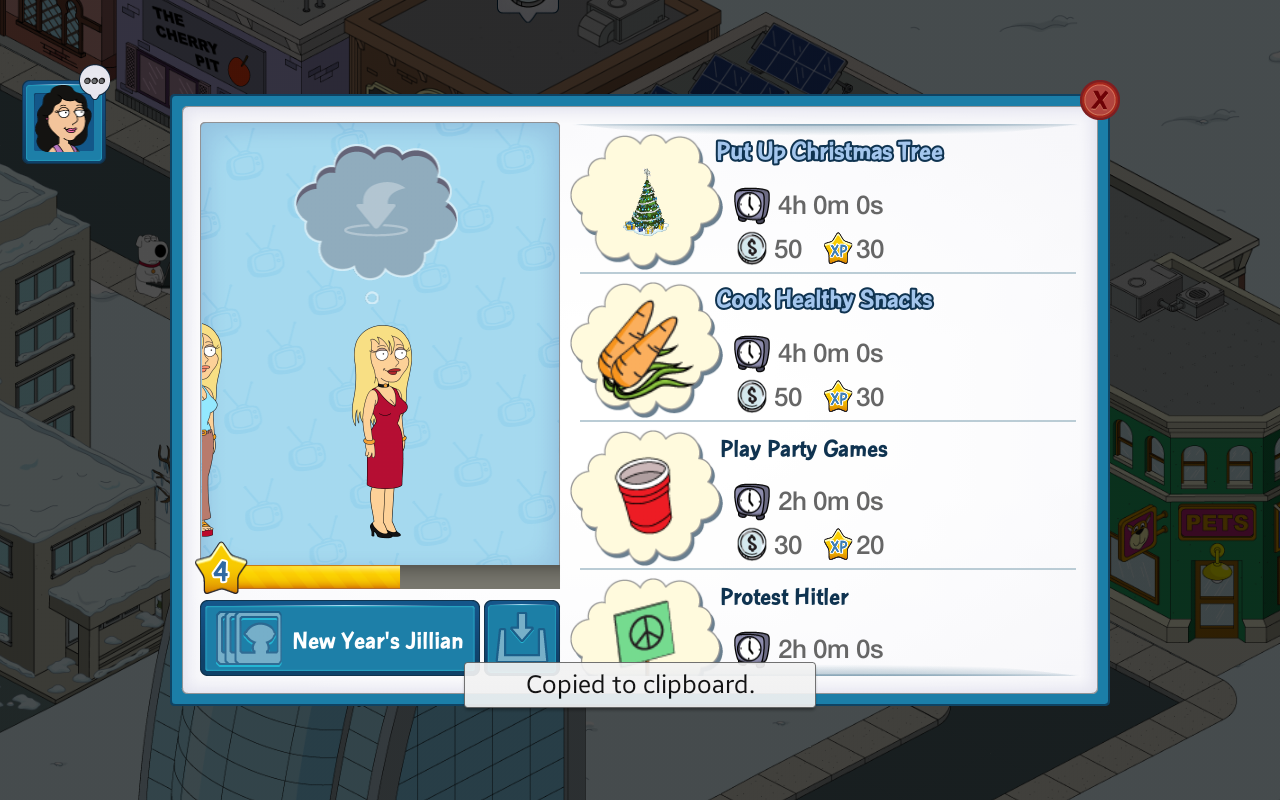
Task: Tap the storage box button
Action: pos(522,634)
